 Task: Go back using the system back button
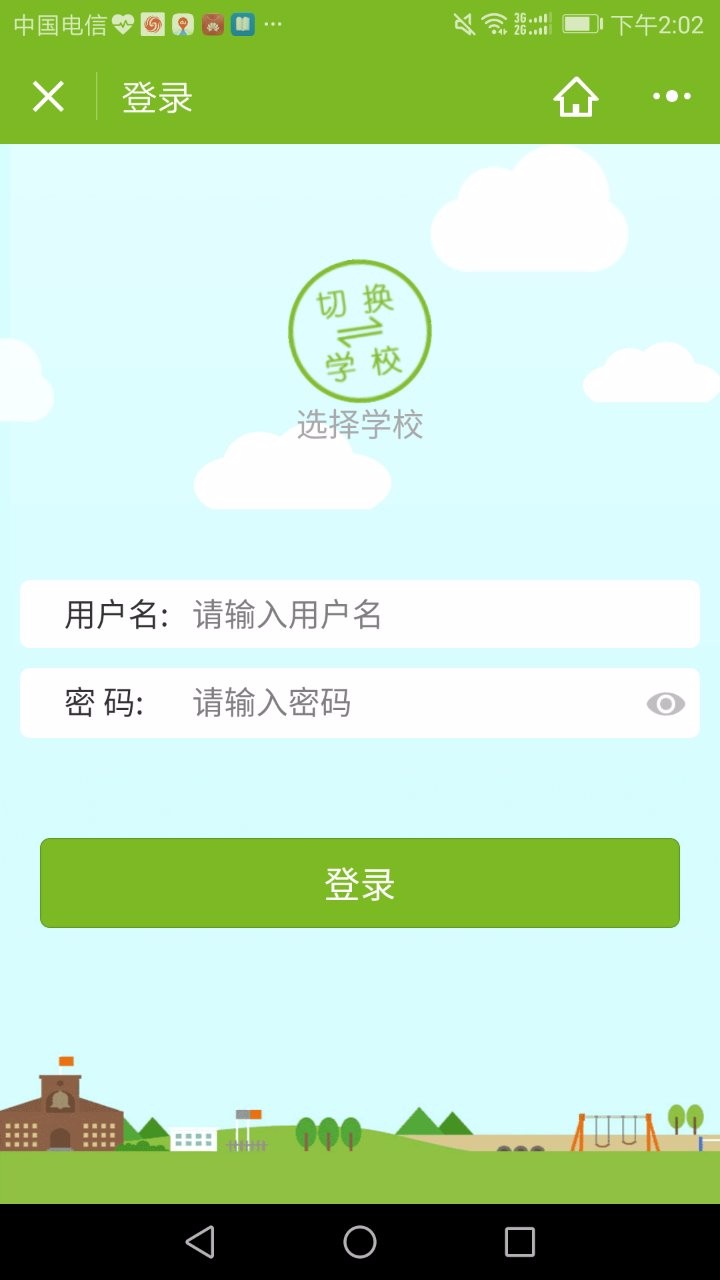tap(200, 1242)
